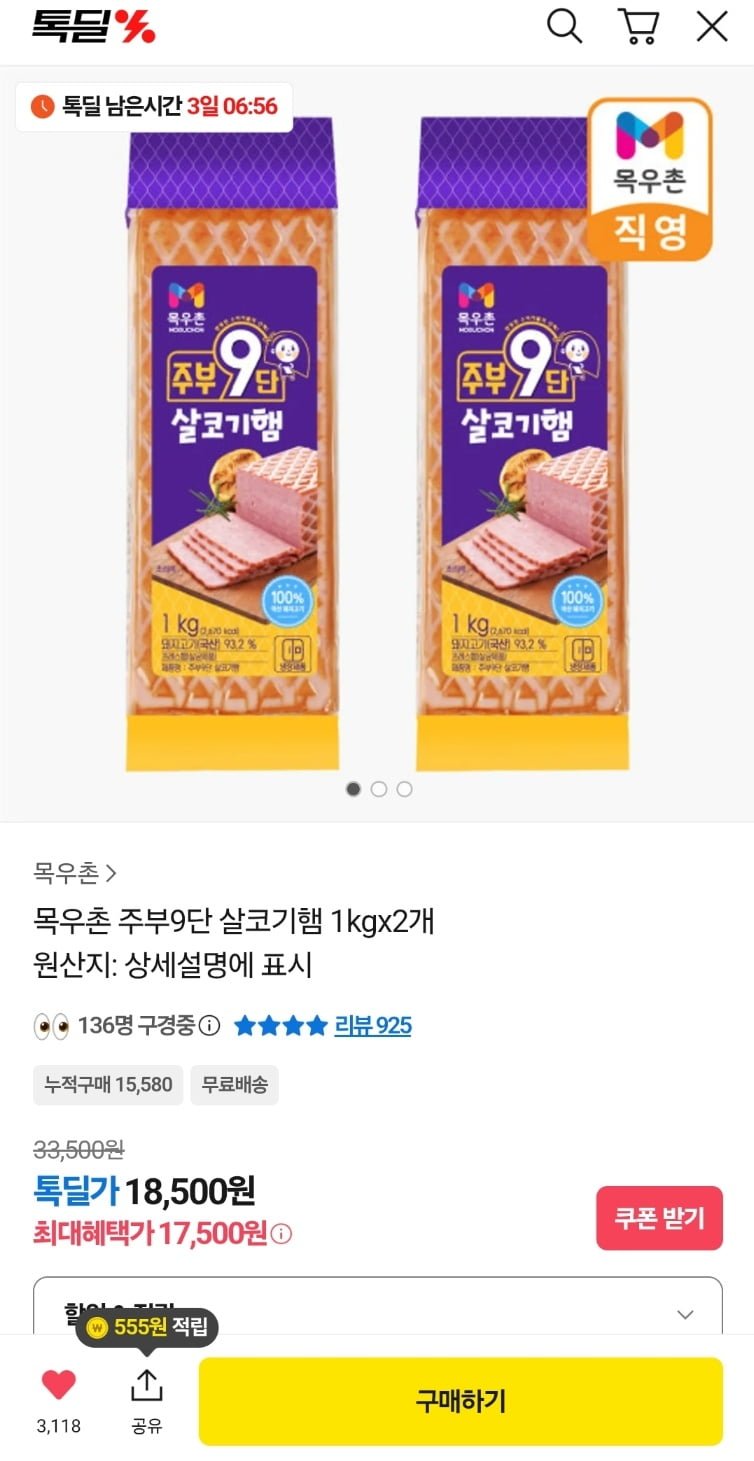754x1461 pixels.
Task: Expand the discount details dropdown
Action: [x=684, y=1314]
